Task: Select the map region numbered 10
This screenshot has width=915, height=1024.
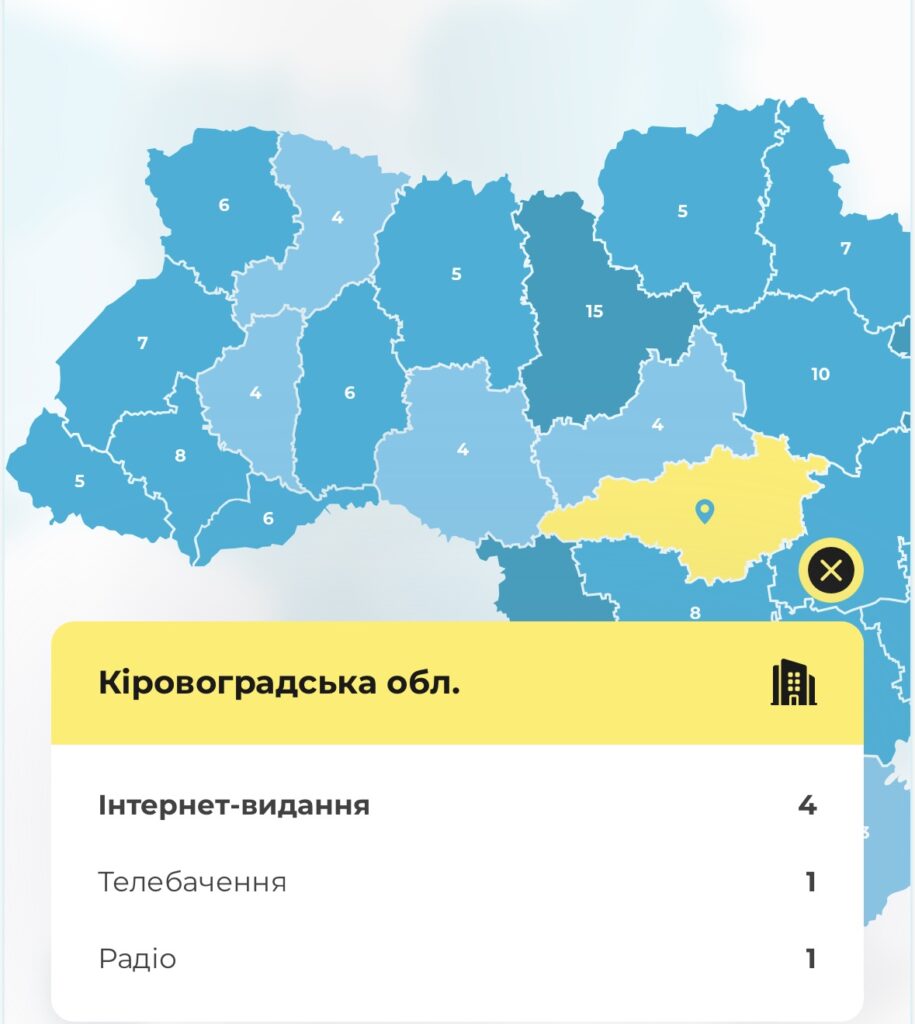Action: pyautogui.click(x=820, y=374)
